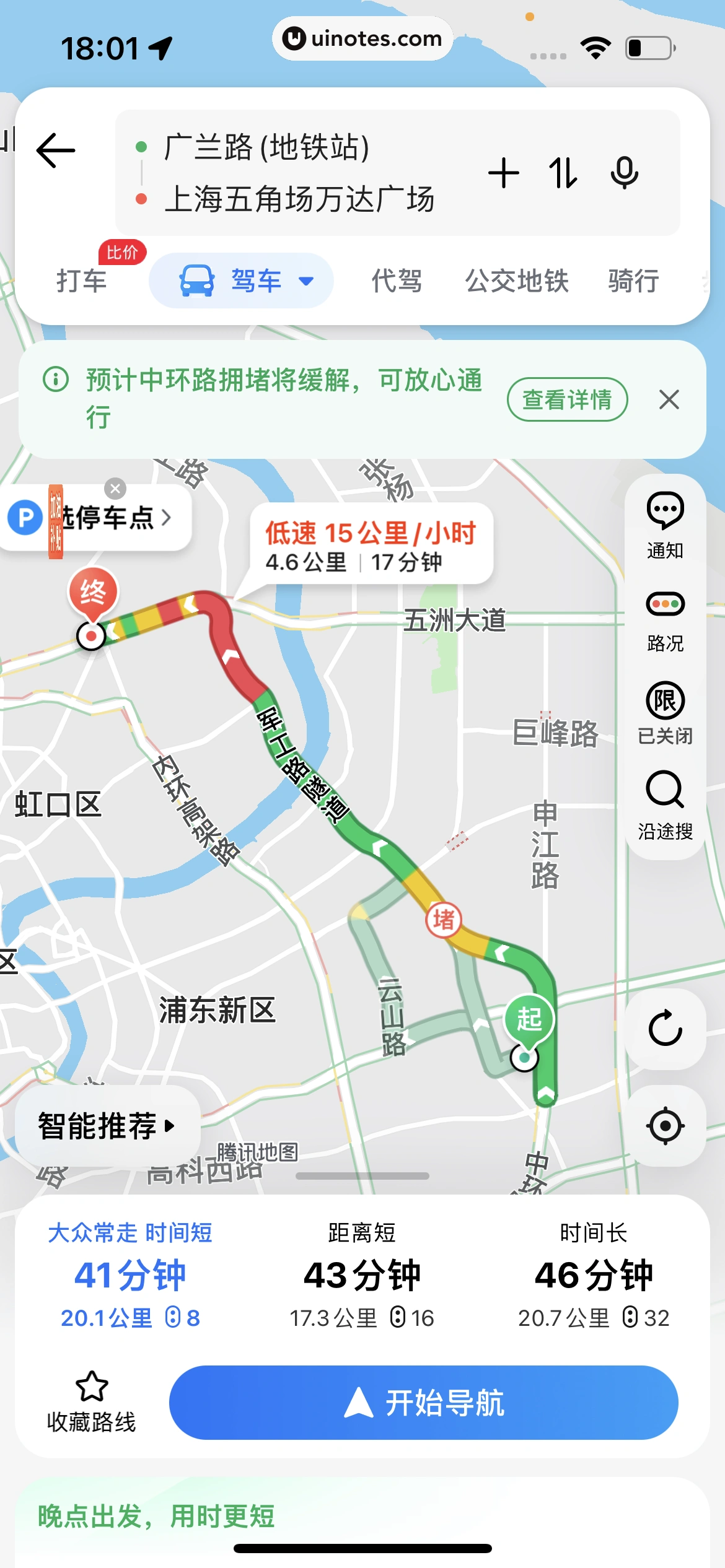Start navigation with 开始导航
Image resolution: width=725 pixels, height=1568 pixels.
(424, 1403)
